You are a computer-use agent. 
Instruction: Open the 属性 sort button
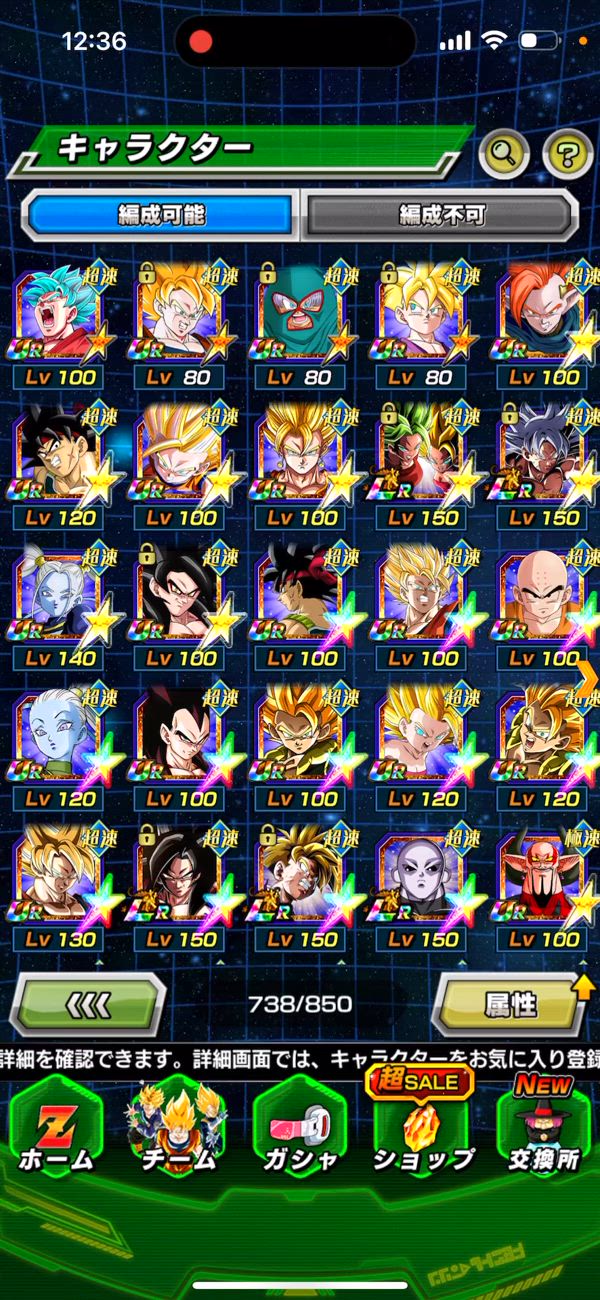tap(510, 1004)
